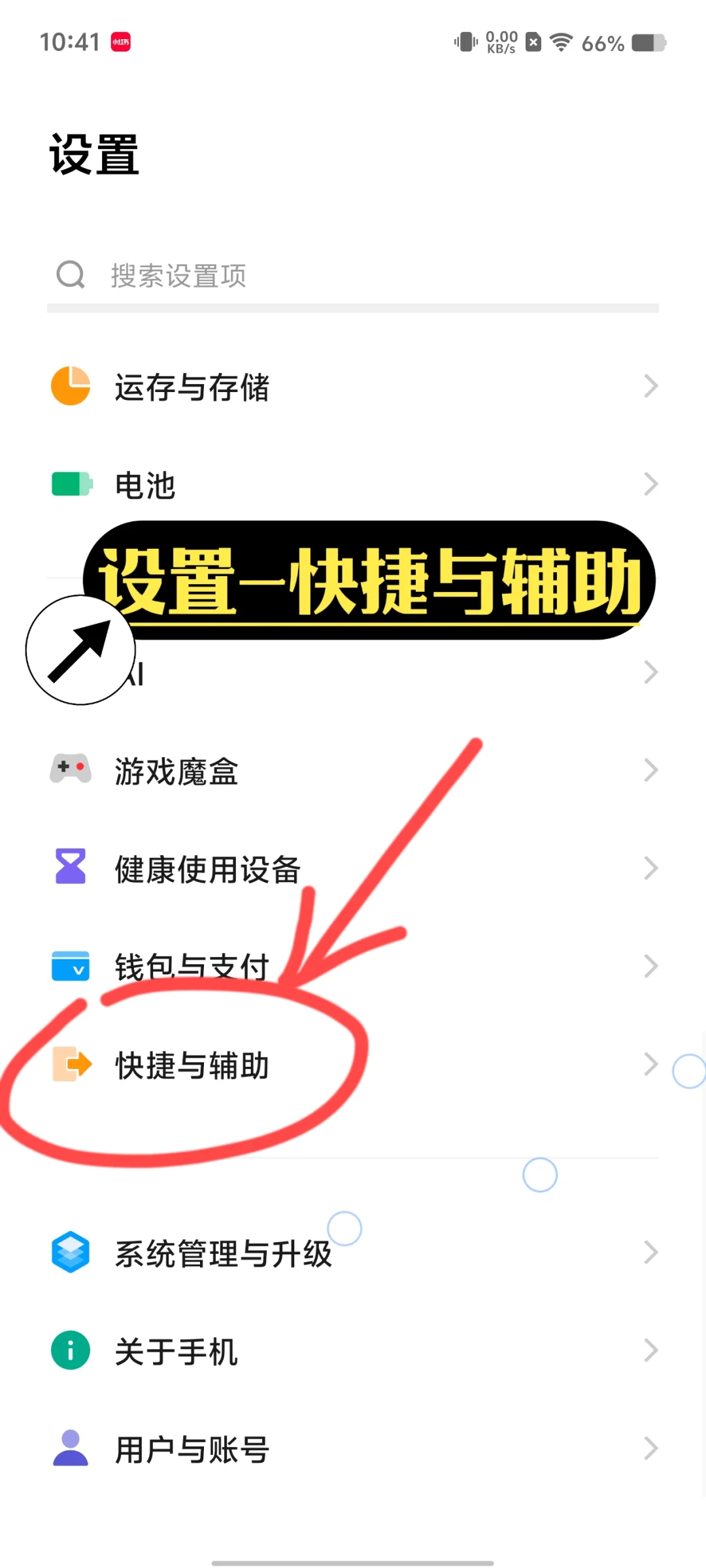Click the 用户与账号 person icon
The width and height of the screenshot is (706, 1568).
point(71,1448)
